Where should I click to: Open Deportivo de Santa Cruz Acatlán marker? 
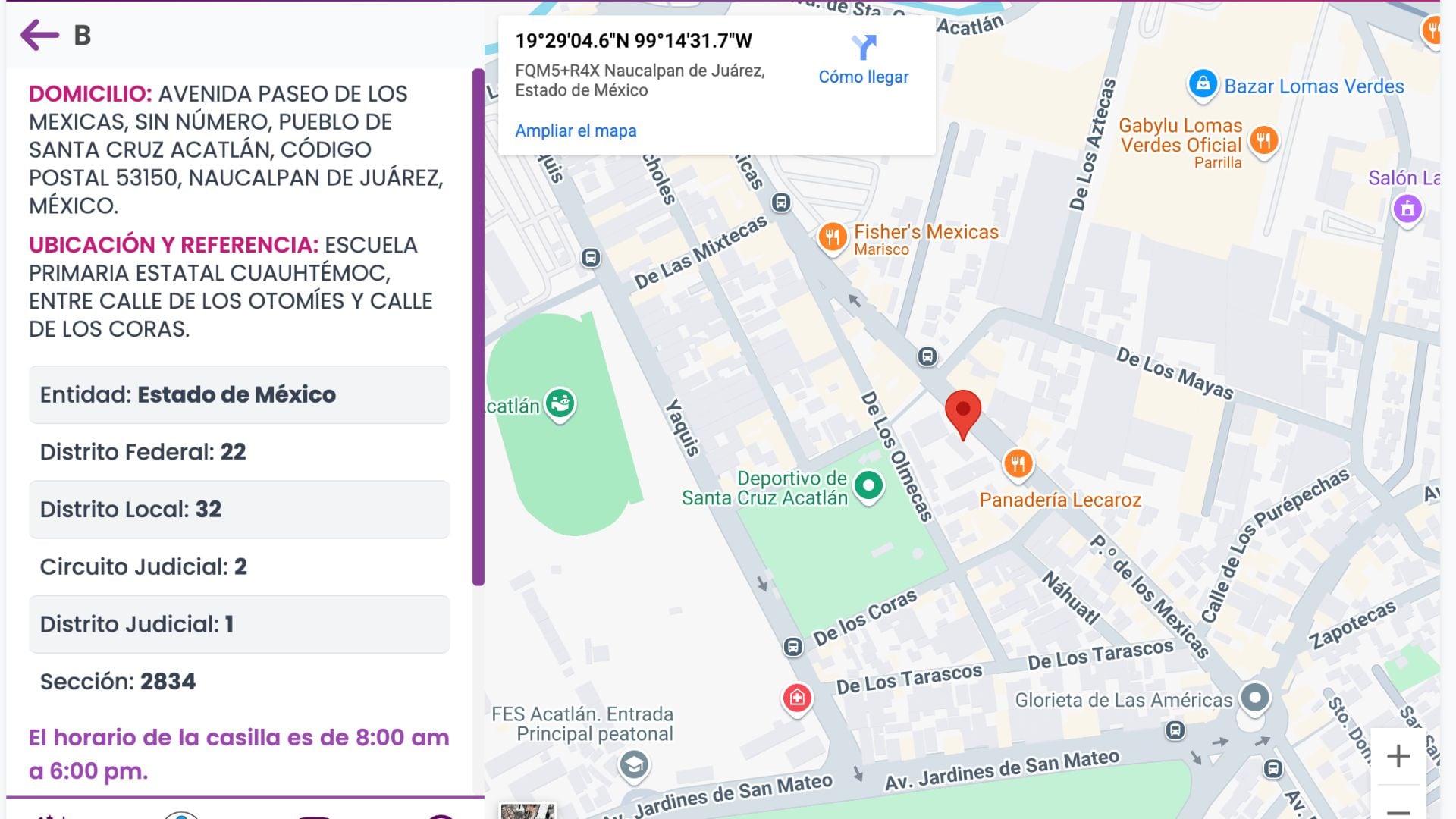(868, 485)
